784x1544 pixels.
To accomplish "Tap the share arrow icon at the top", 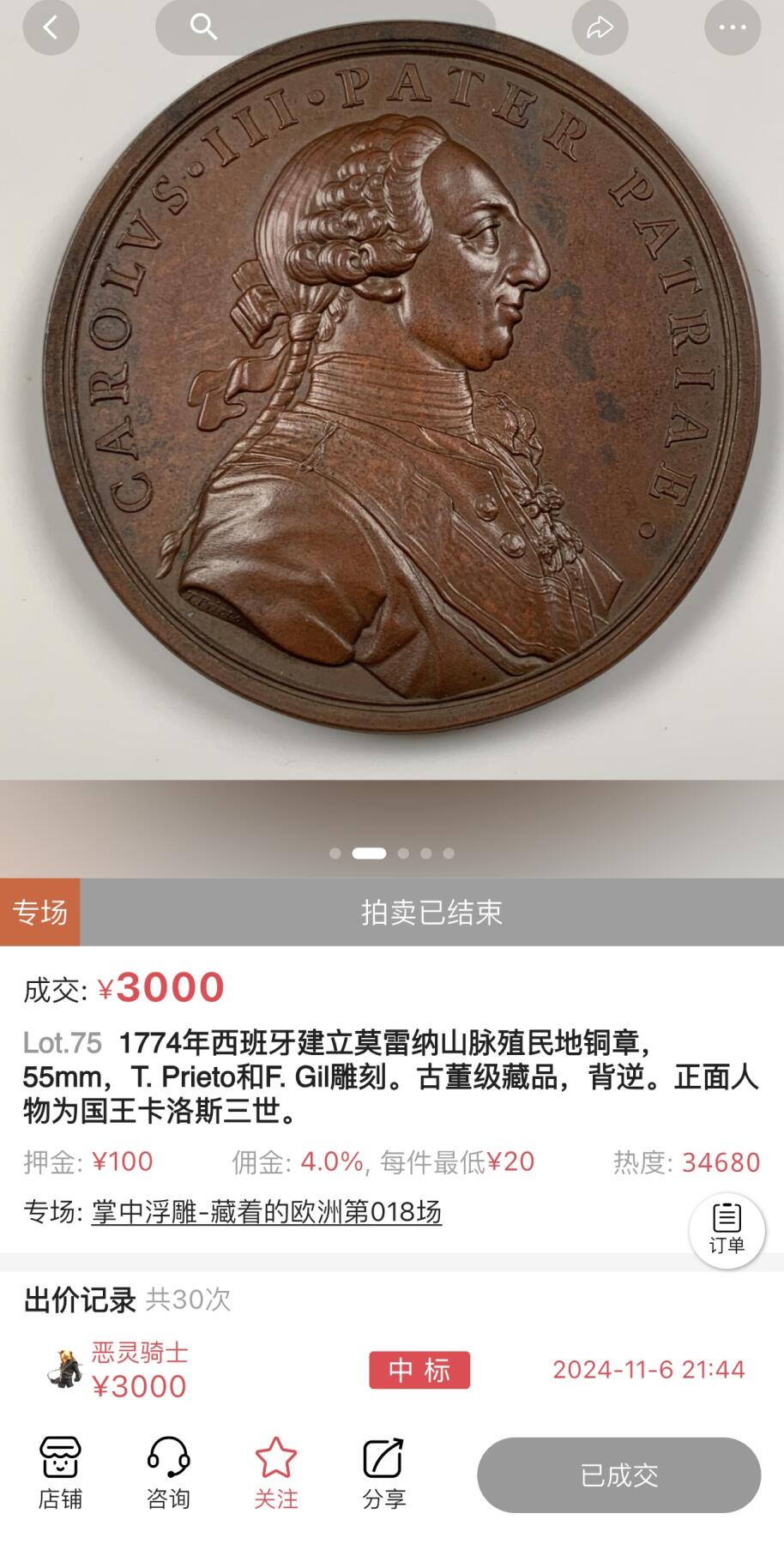I will click(x=600, y=27).
